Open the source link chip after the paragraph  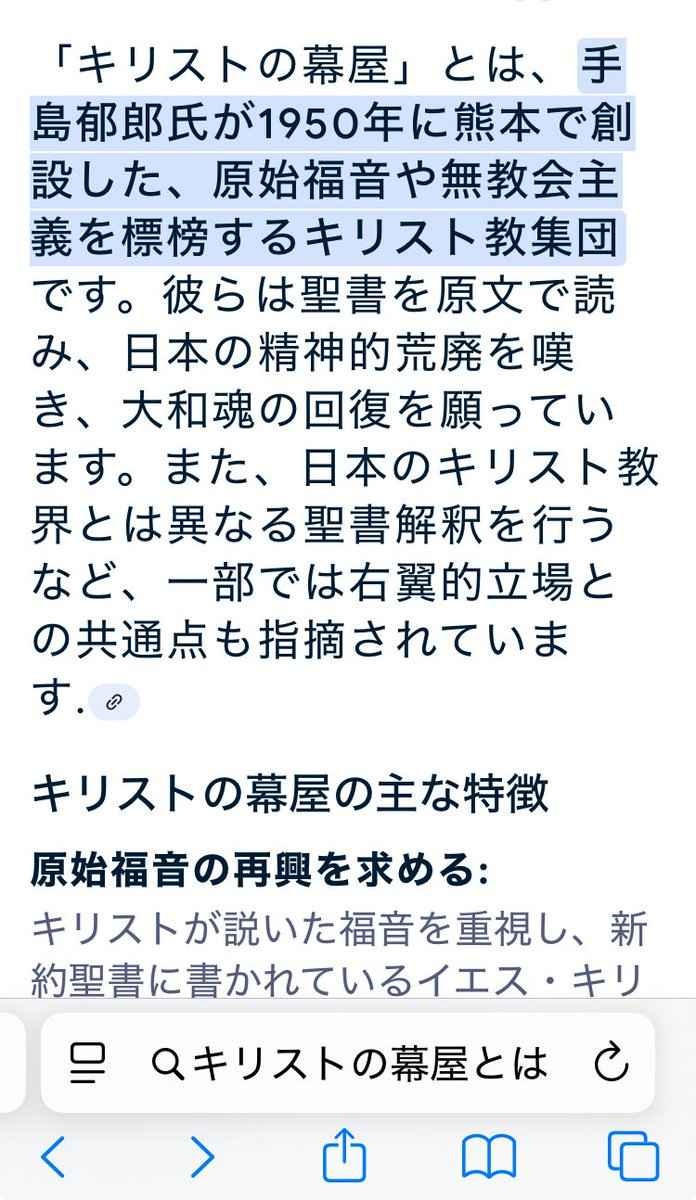(x=114, y=703)
